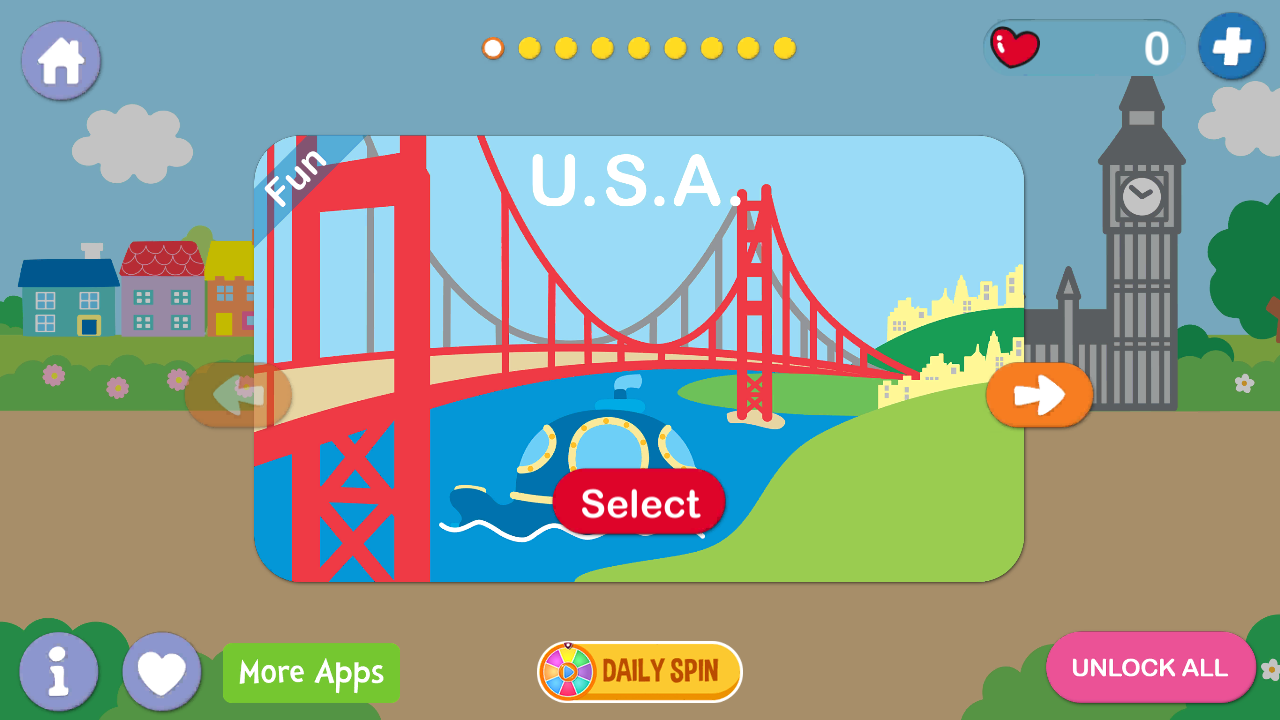The image size is (1280, 720).
Task: Tap Unlock All
Action: [x=1150, y=667]
